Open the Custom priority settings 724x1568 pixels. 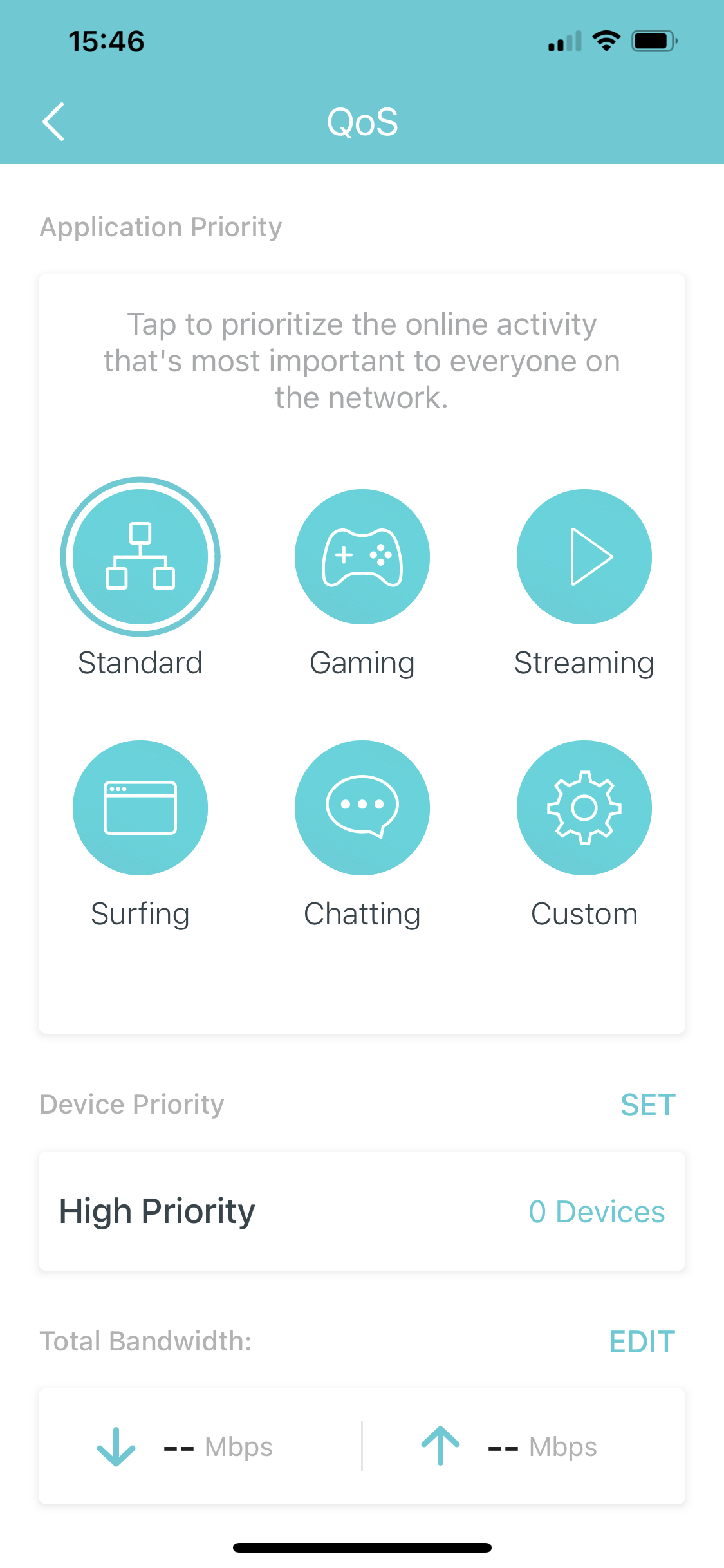(x=584, y=807)
